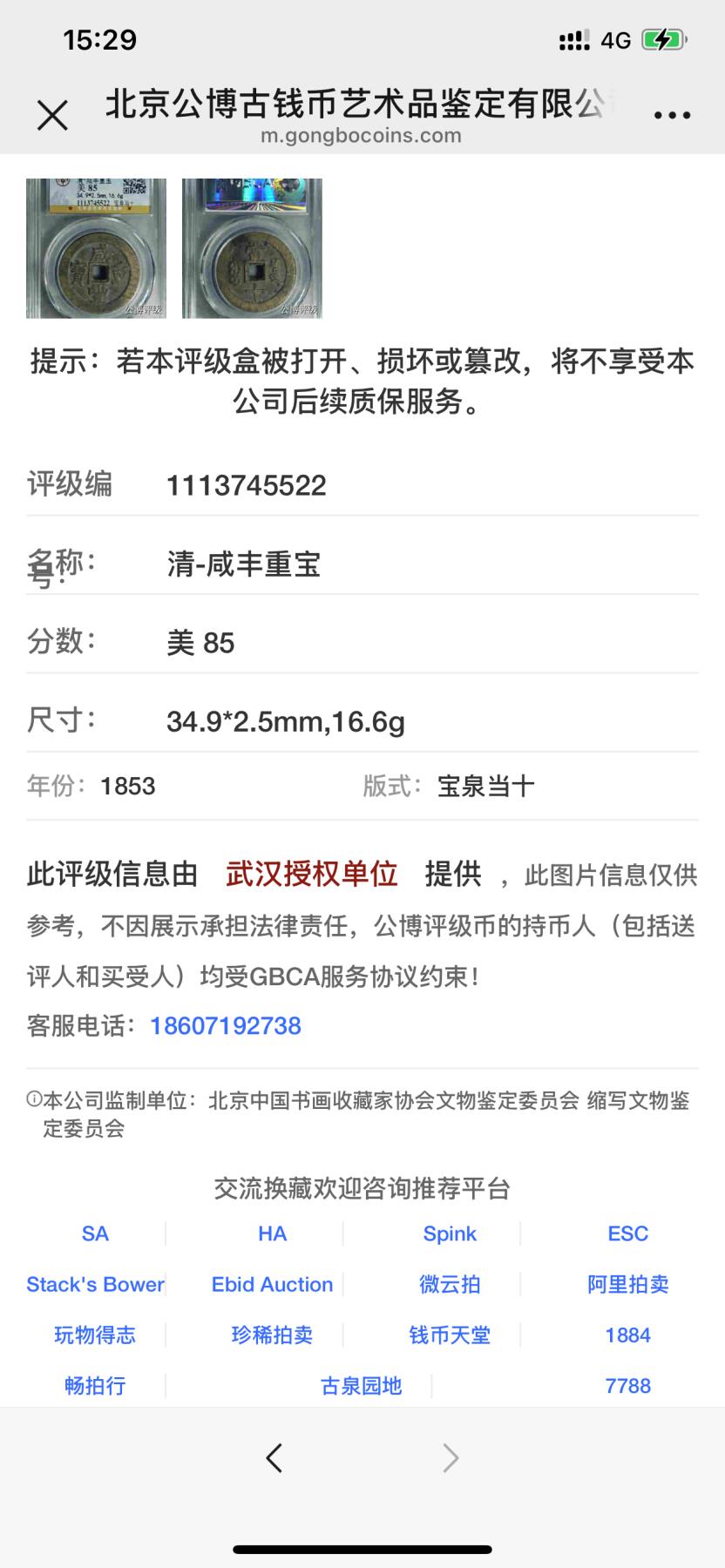Screen dimensions: 725x1568
Task: Call customer service number 18607192738
Action: point(225,1025)
